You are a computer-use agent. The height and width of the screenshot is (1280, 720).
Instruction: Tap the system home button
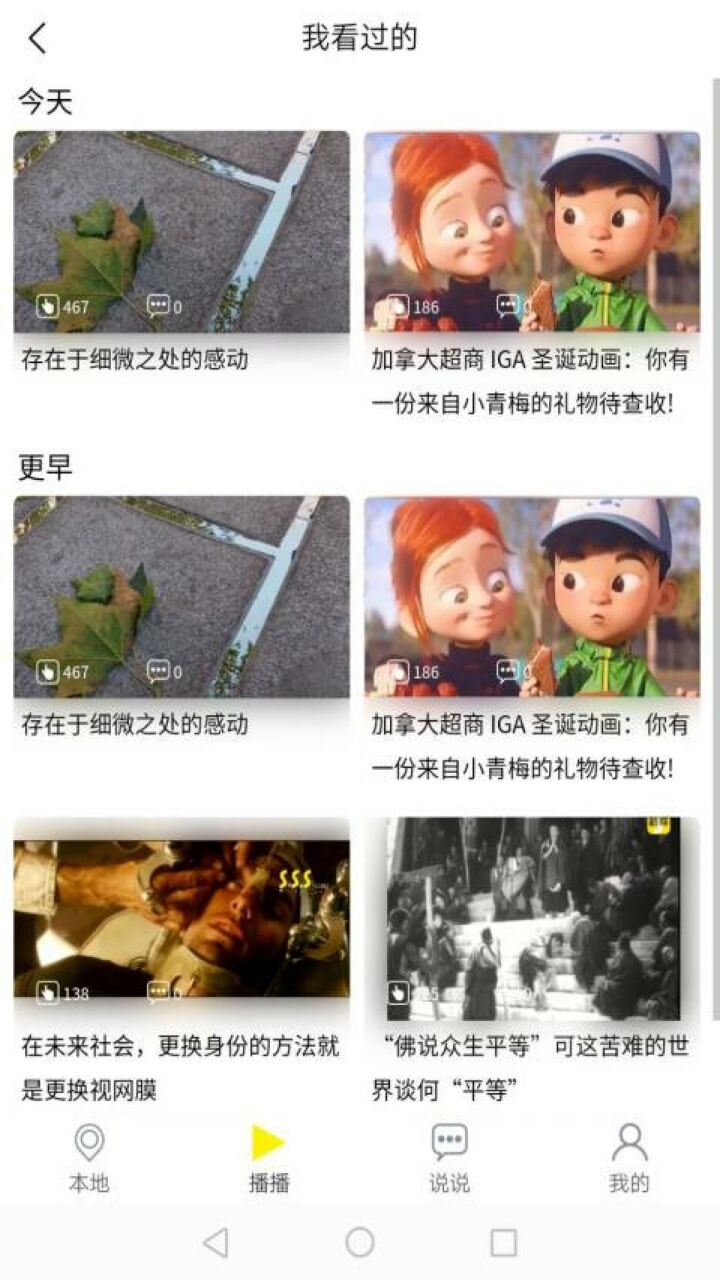click(360, 1242)
